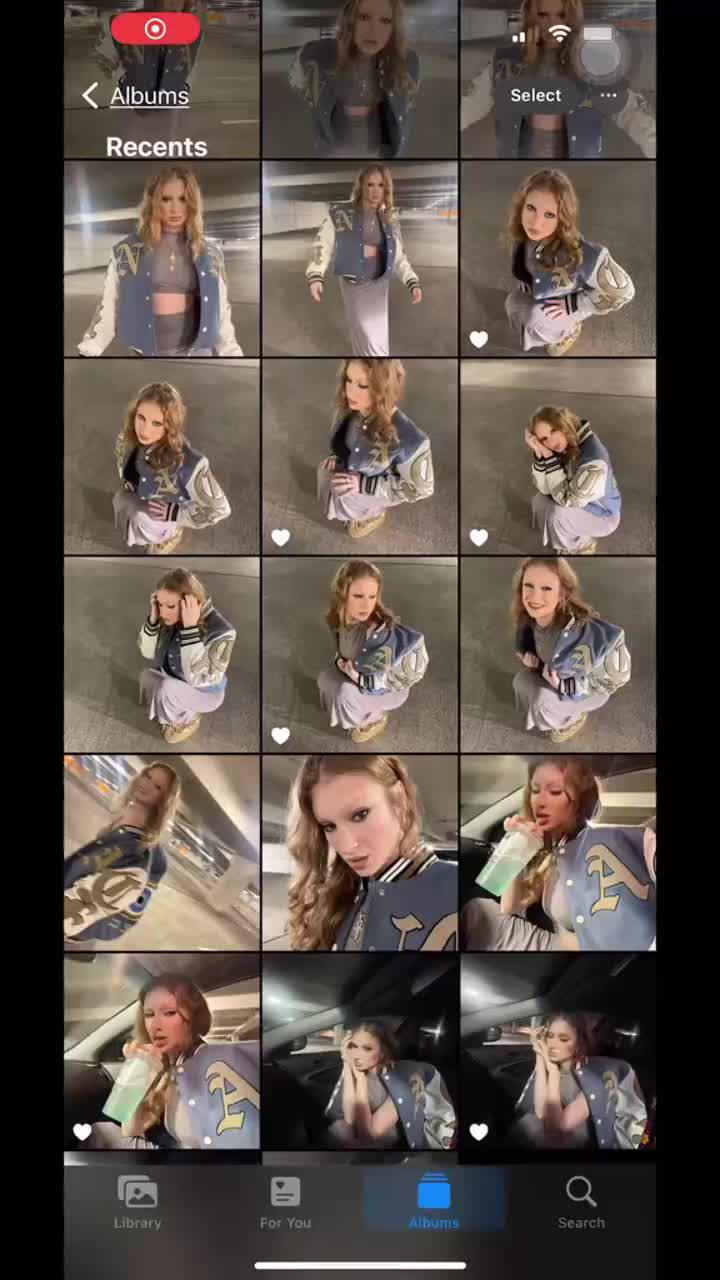Switch to the Search tab

(x=581, y=1202)
